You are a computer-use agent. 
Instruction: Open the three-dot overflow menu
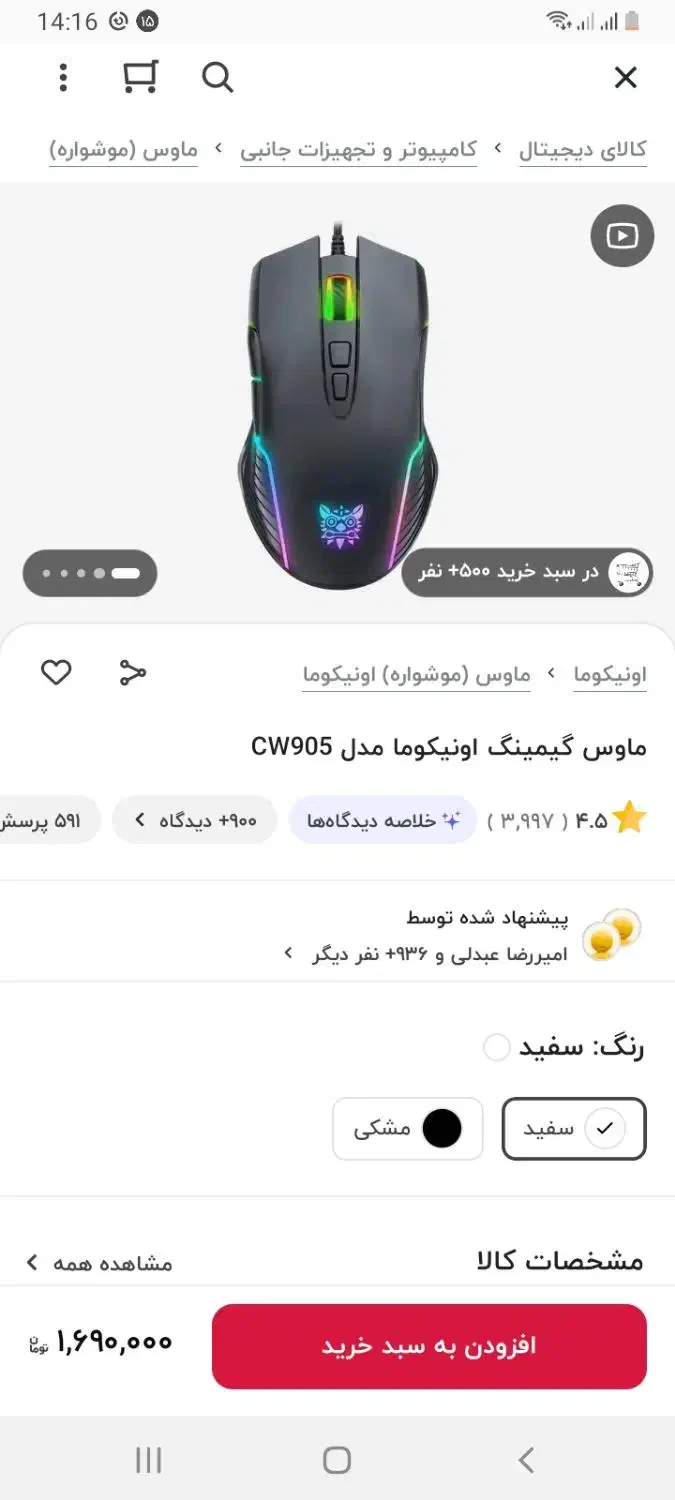[x=63, y=77]
